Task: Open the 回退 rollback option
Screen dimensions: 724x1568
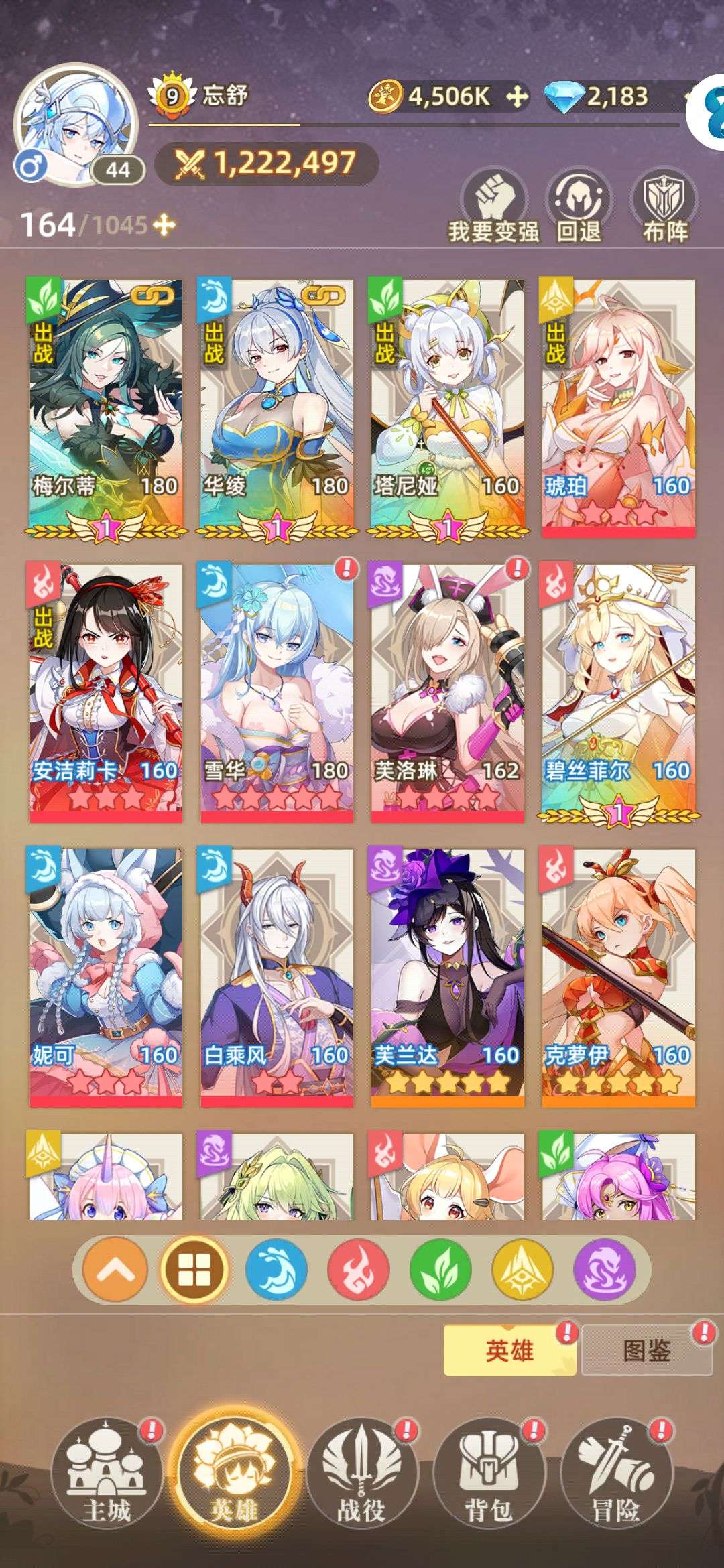Action: pos(579,206)
